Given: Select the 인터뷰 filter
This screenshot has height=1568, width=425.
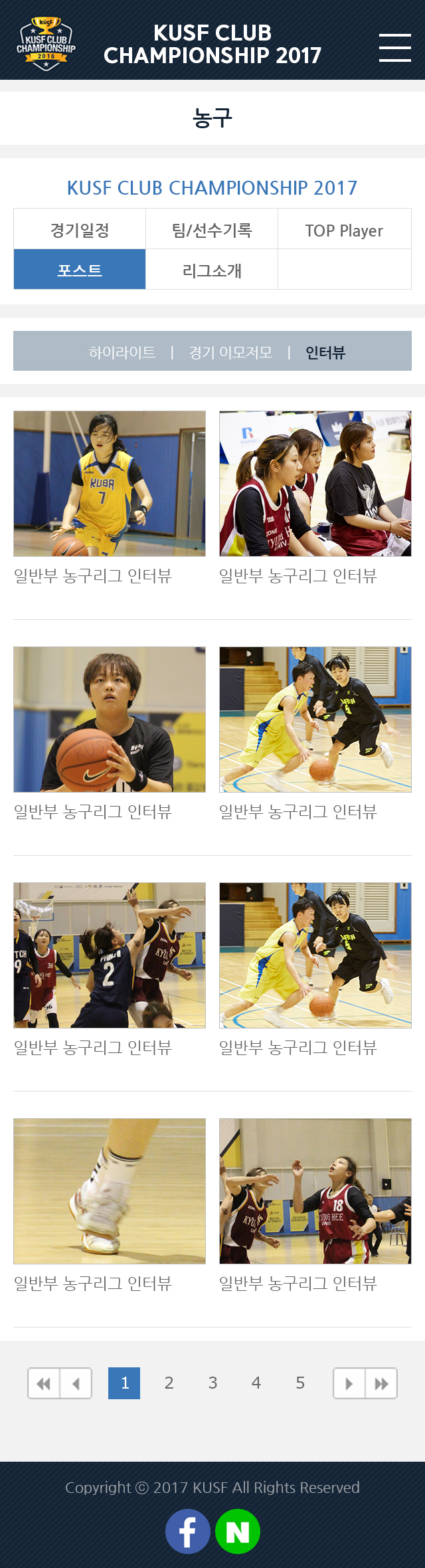Looking at the screenshot, I should coord(325,352).
